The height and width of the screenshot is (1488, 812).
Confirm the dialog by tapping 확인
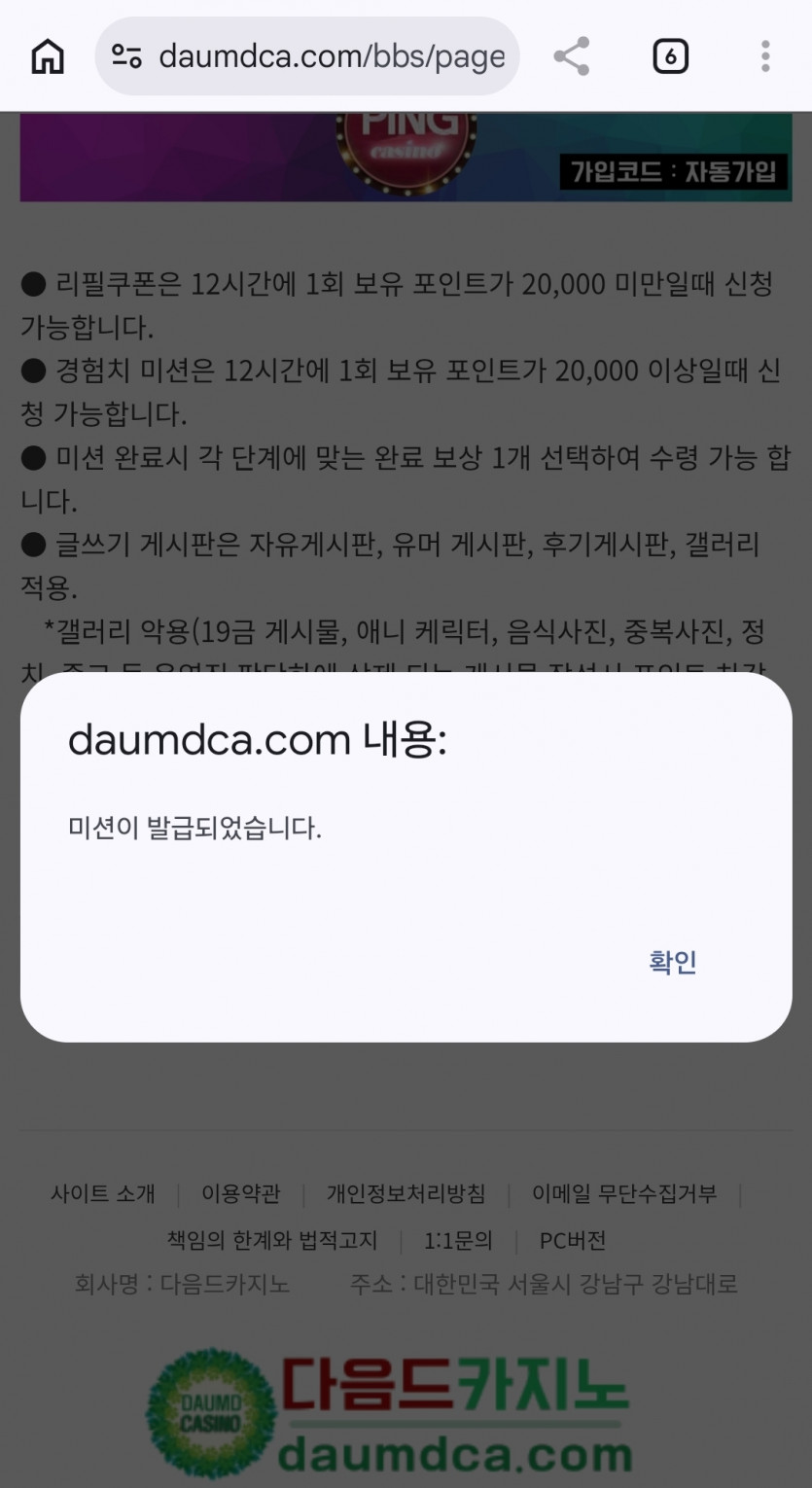(672, 962)
